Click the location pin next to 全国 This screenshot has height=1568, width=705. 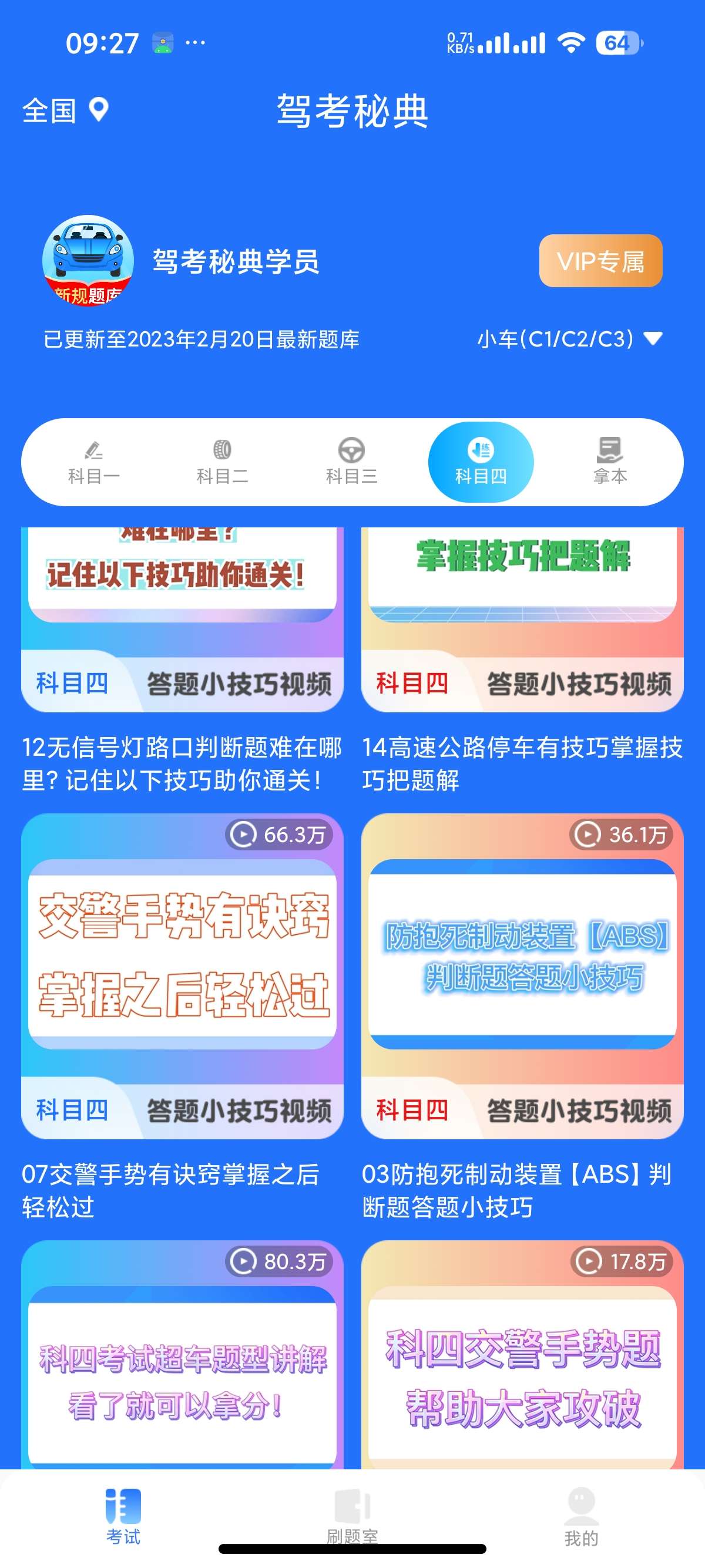[98, 111]
